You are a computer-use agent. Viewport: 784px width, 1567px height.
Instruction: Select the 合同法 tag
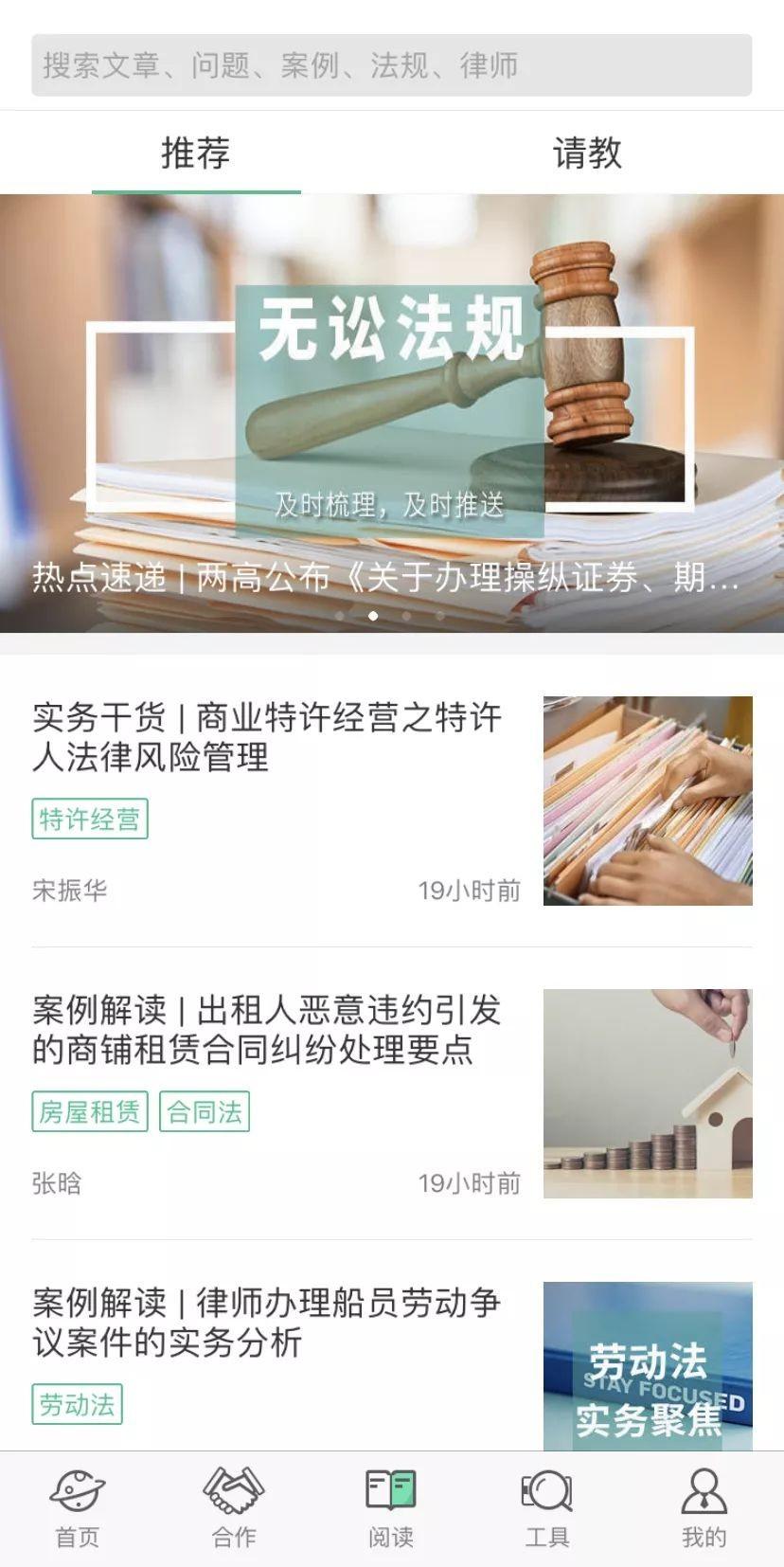(205, 1111)
